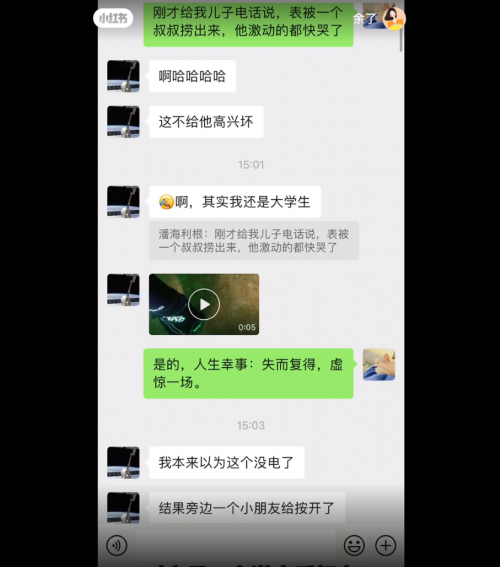Open the plus attachment menu
500x567 pixels.
tap(386, 545)
